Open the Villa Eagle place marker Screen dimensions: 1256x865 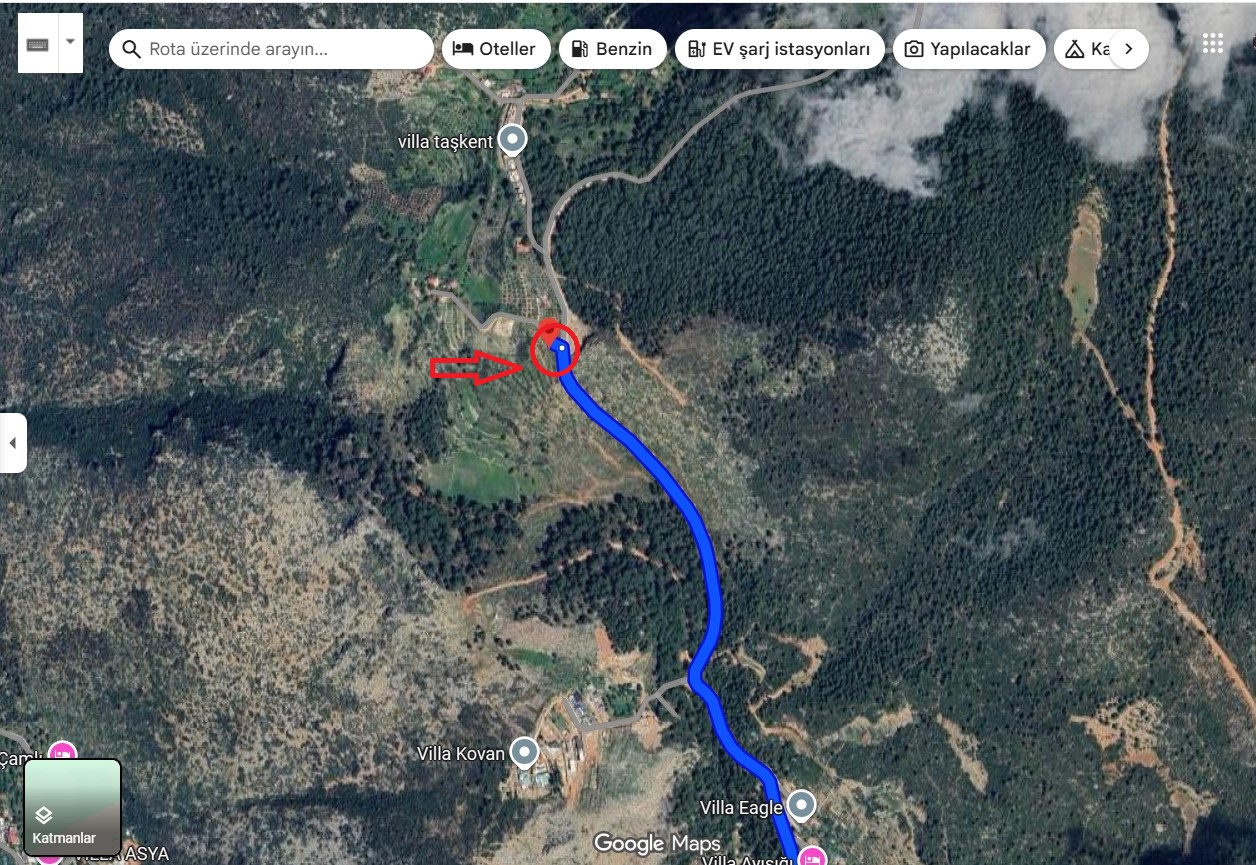coord(801,804)
